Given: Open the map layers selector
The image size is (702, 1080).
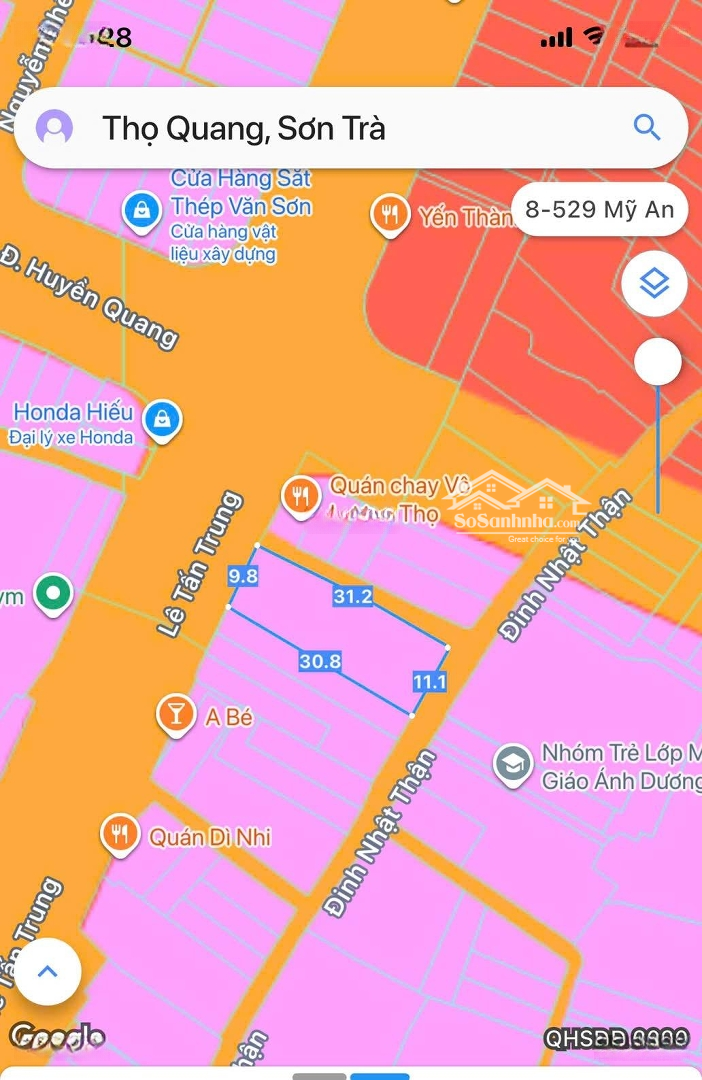Looking at the screenshot, I should point(654,284).
